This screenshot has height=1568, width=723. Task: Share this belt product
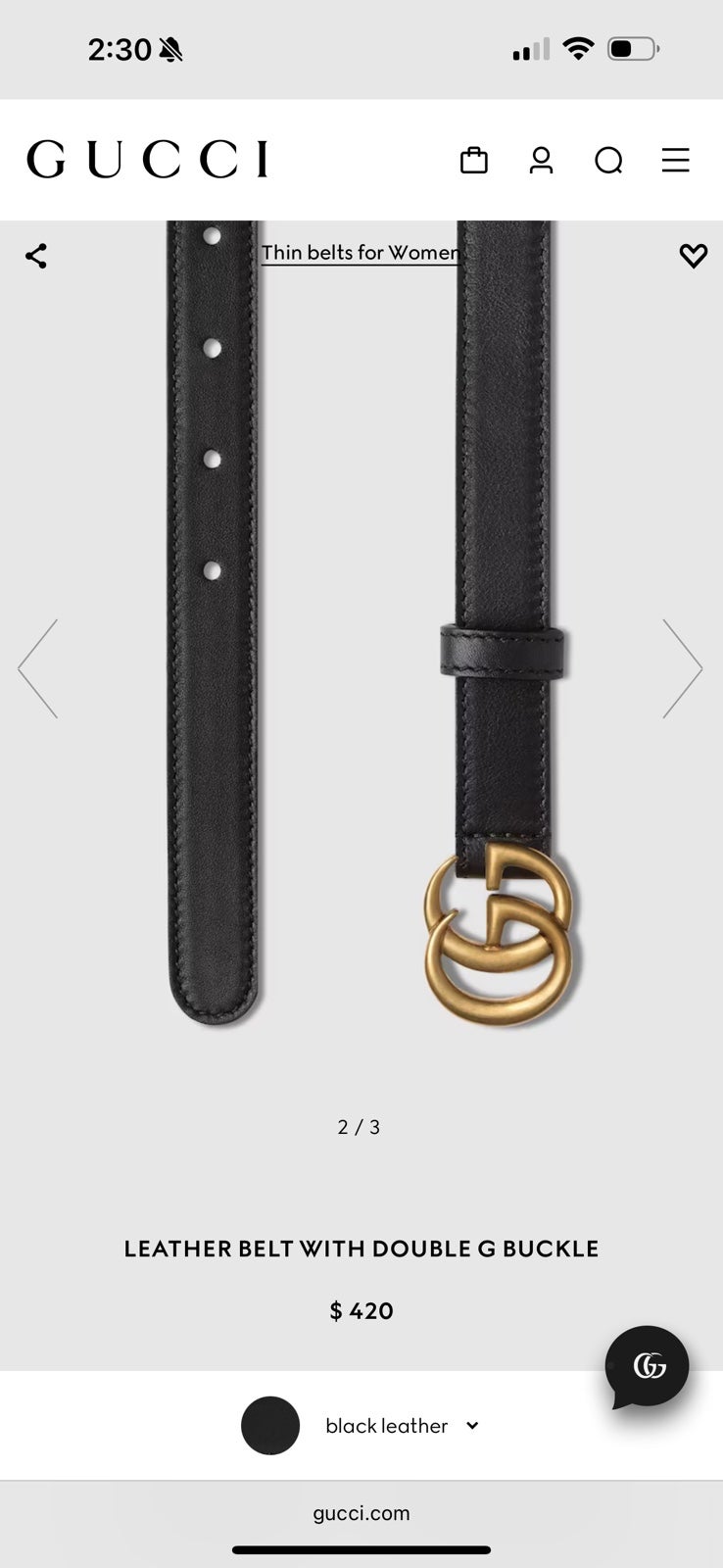(36, 256)
